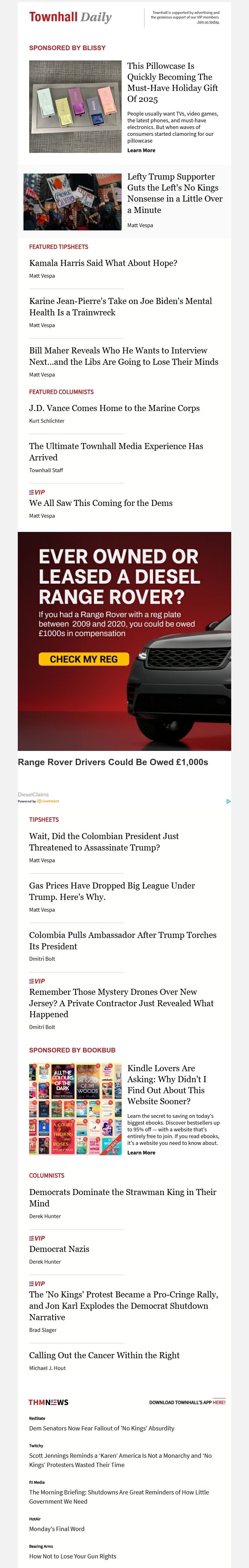The image size is (249, 1568).
Task: Open the ad choices icon beside DieselClaims
Action: (228, 801)
